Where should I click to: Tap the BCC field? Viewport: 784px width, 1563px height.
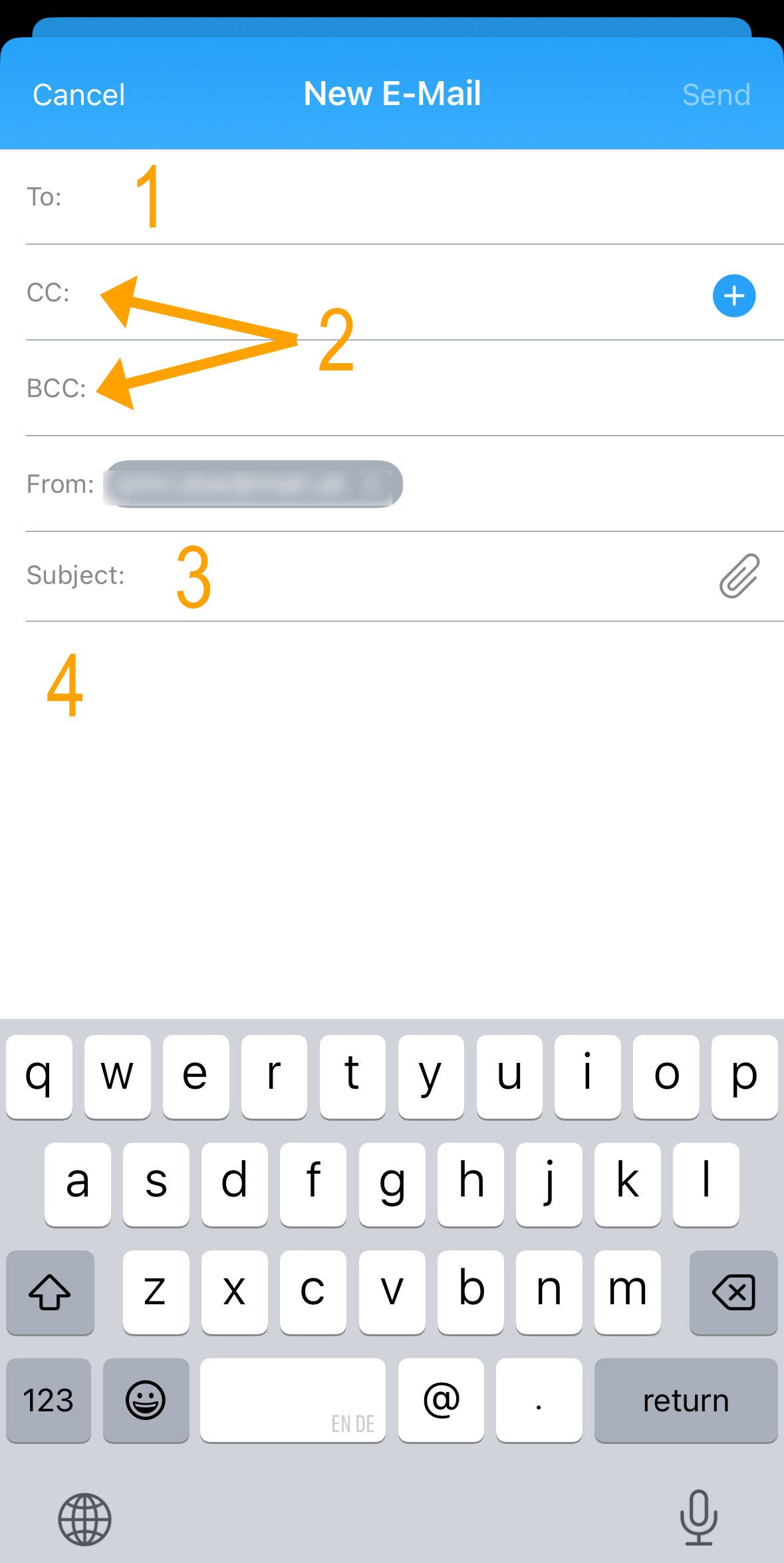click(x=404, y=388)
